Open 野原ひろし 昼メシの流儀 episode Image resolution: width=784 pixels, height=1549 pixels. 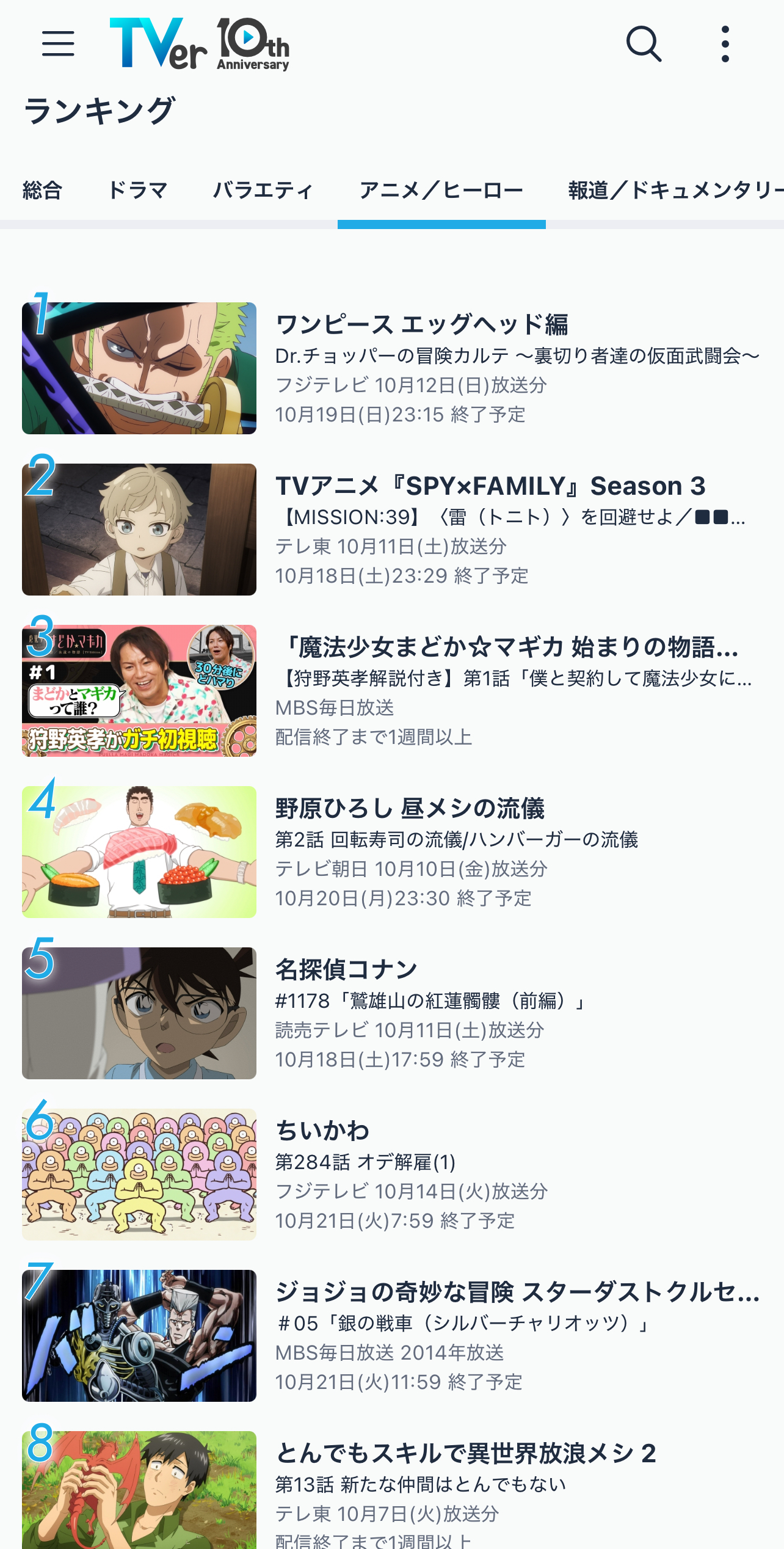409,809
